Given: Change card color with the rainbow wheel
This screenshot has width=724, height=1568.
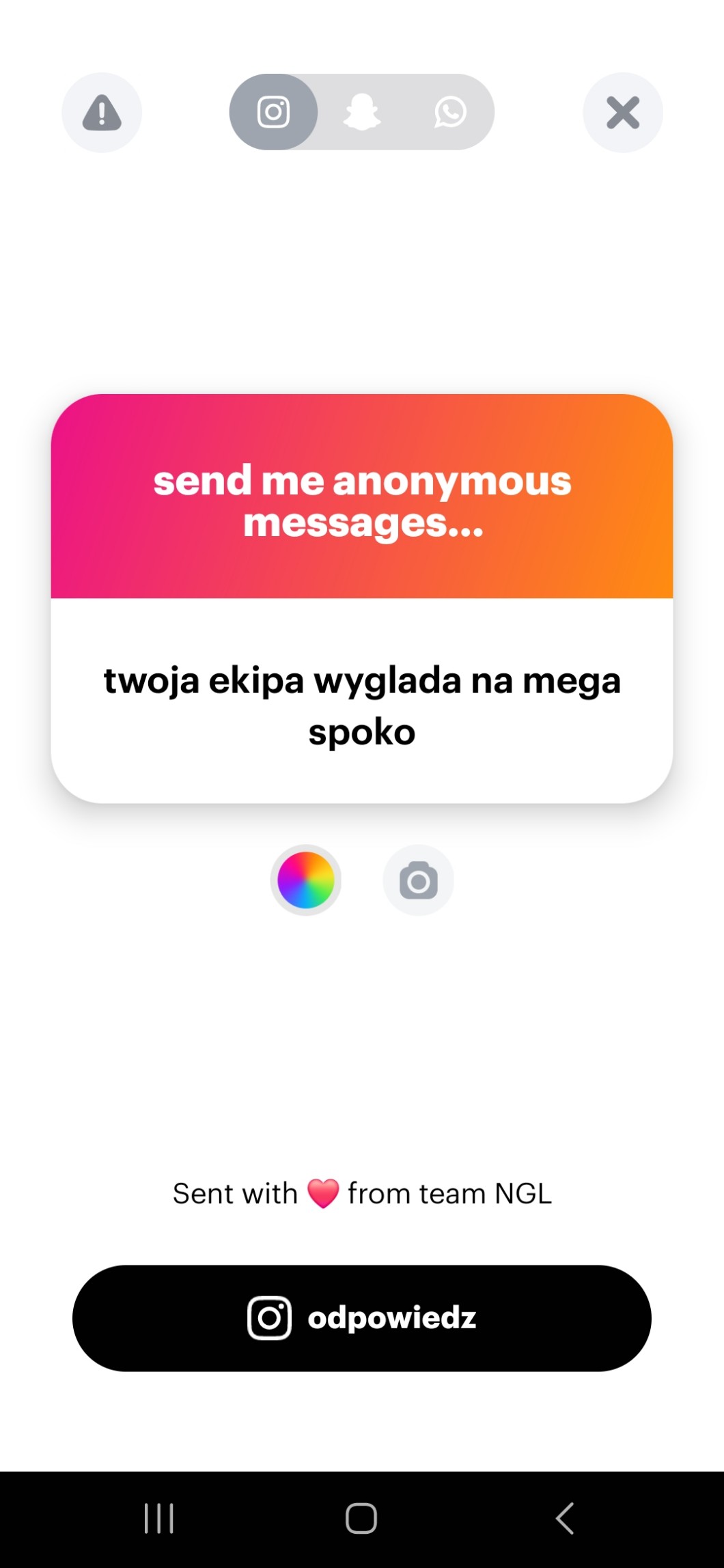Looking at the screenshot, I should tap(306, 880).
